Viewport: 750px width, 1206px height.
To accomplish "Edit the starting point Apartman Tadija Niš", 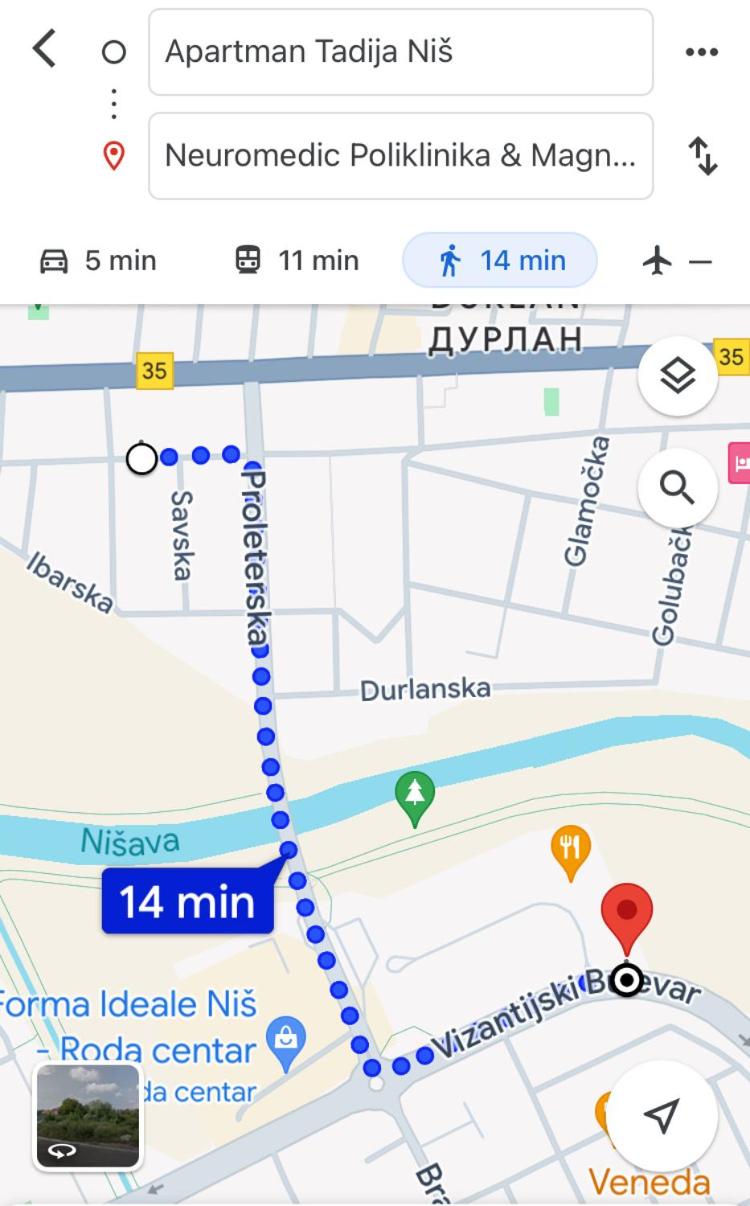I will coord(401,52).
